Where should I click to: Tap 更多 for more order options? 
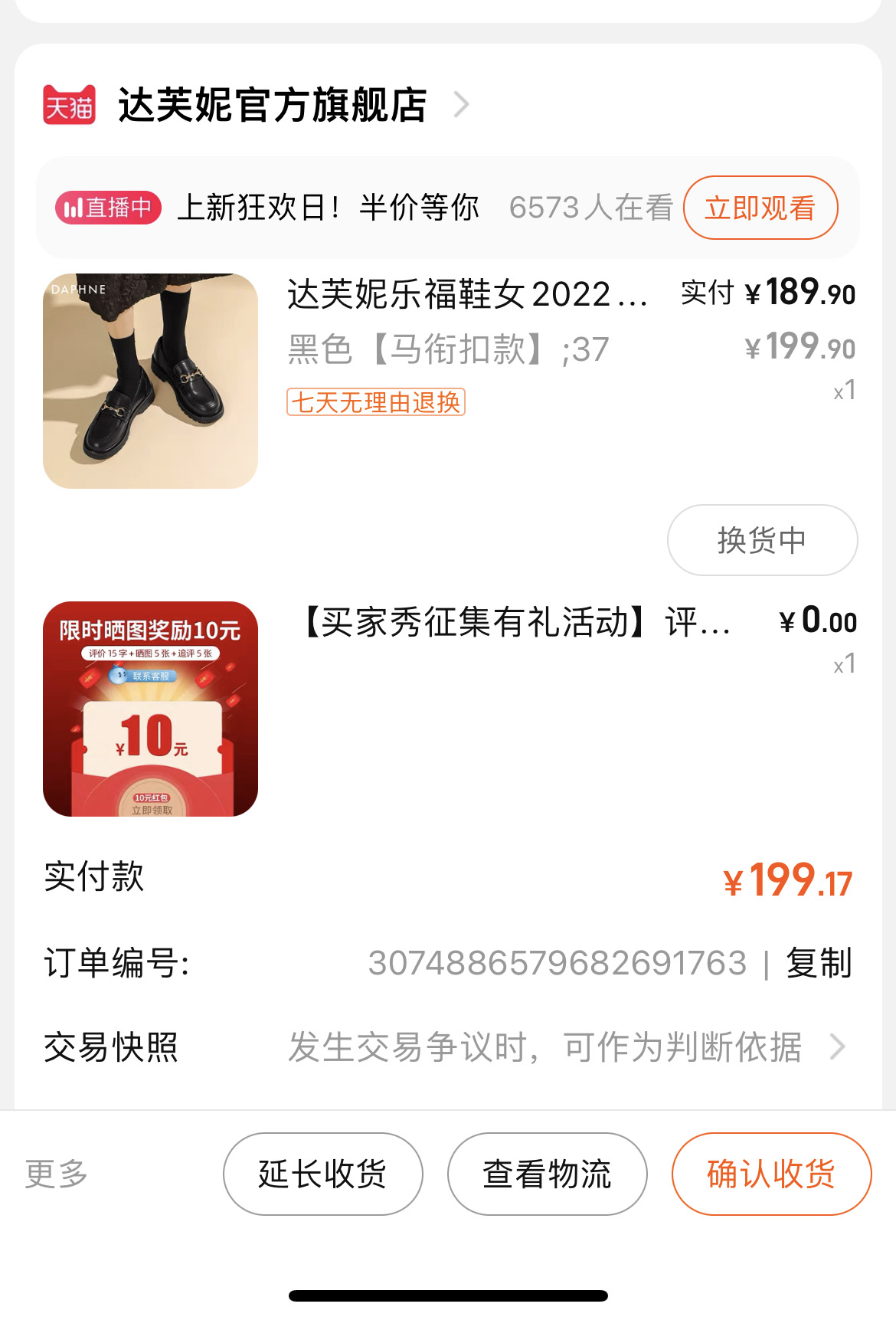coord(57,1174)
